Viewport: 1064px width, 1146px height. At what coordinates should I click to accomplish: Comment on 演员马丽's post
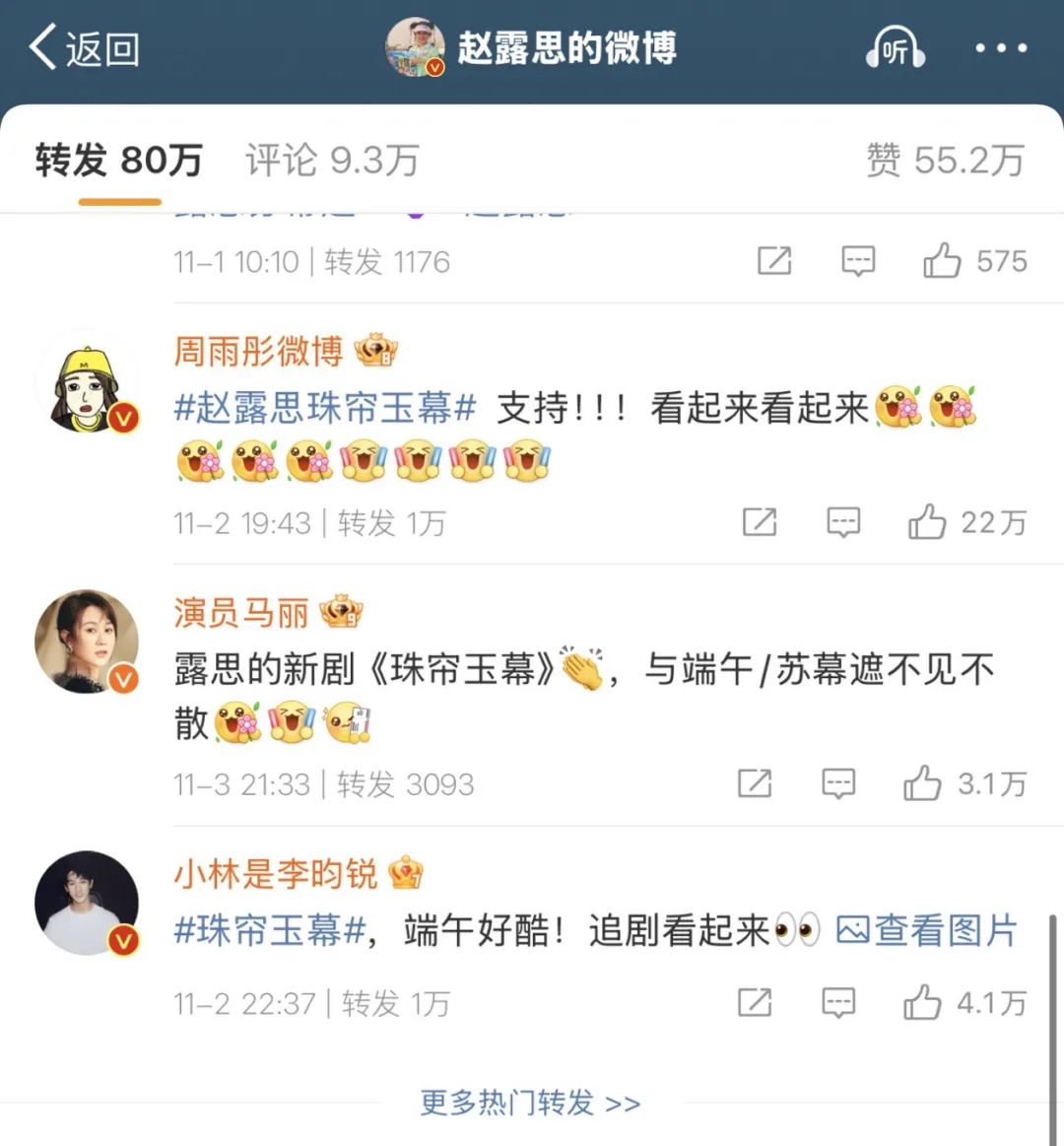tap(838, 783)
